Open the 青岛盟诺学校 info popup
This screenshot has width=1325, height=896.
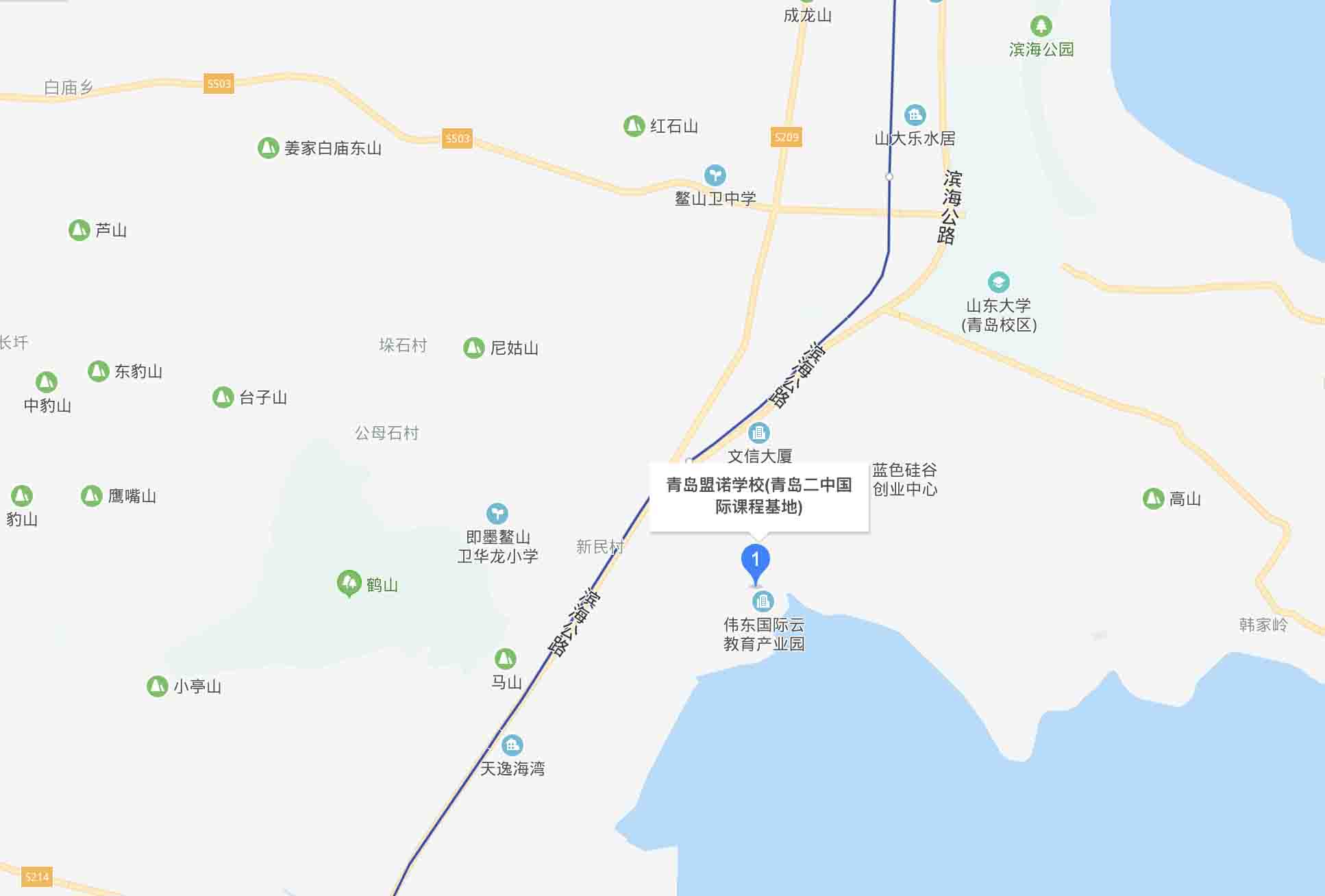(758, 496)
